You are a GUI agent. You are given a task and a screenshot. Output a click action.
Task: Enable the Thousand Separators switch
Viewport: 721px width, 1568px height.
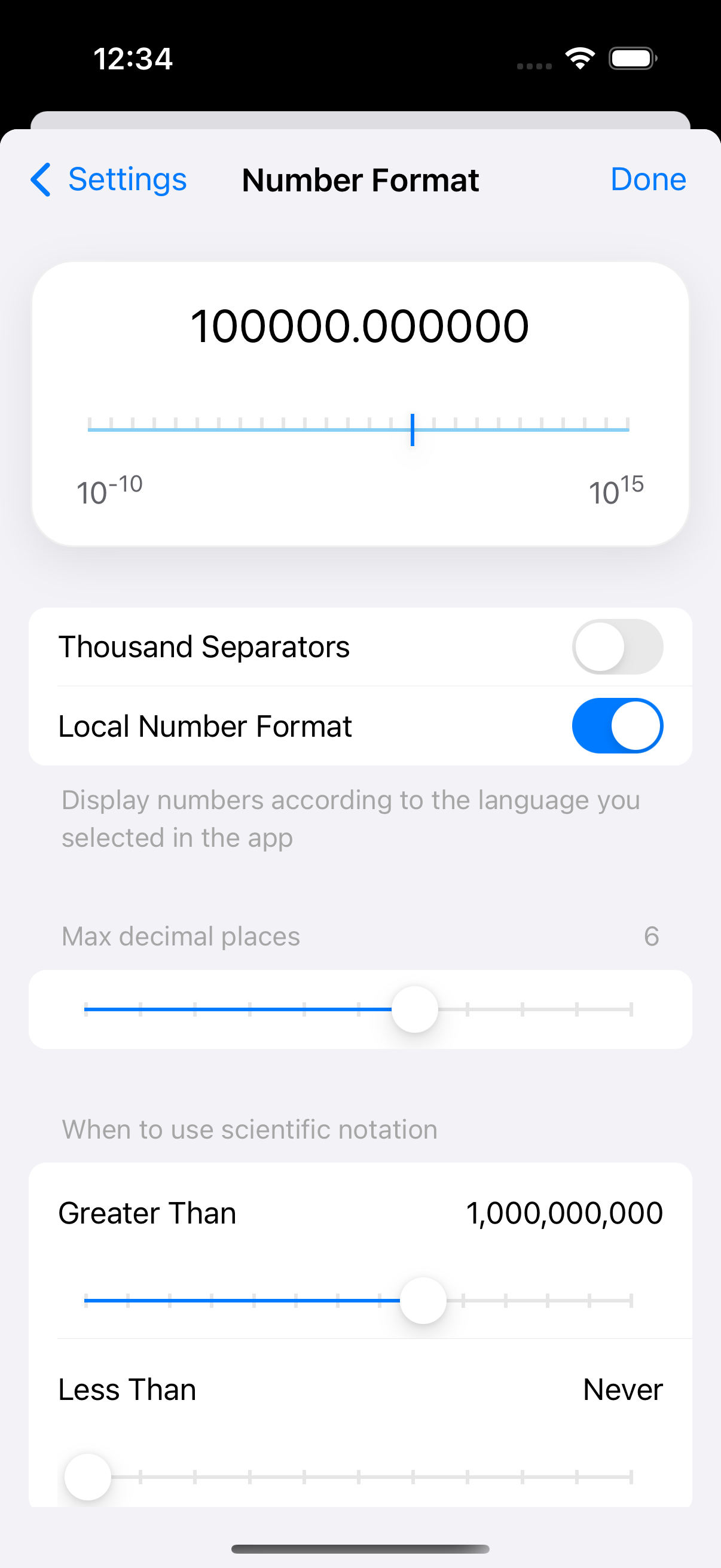click(x=617, y=646)
